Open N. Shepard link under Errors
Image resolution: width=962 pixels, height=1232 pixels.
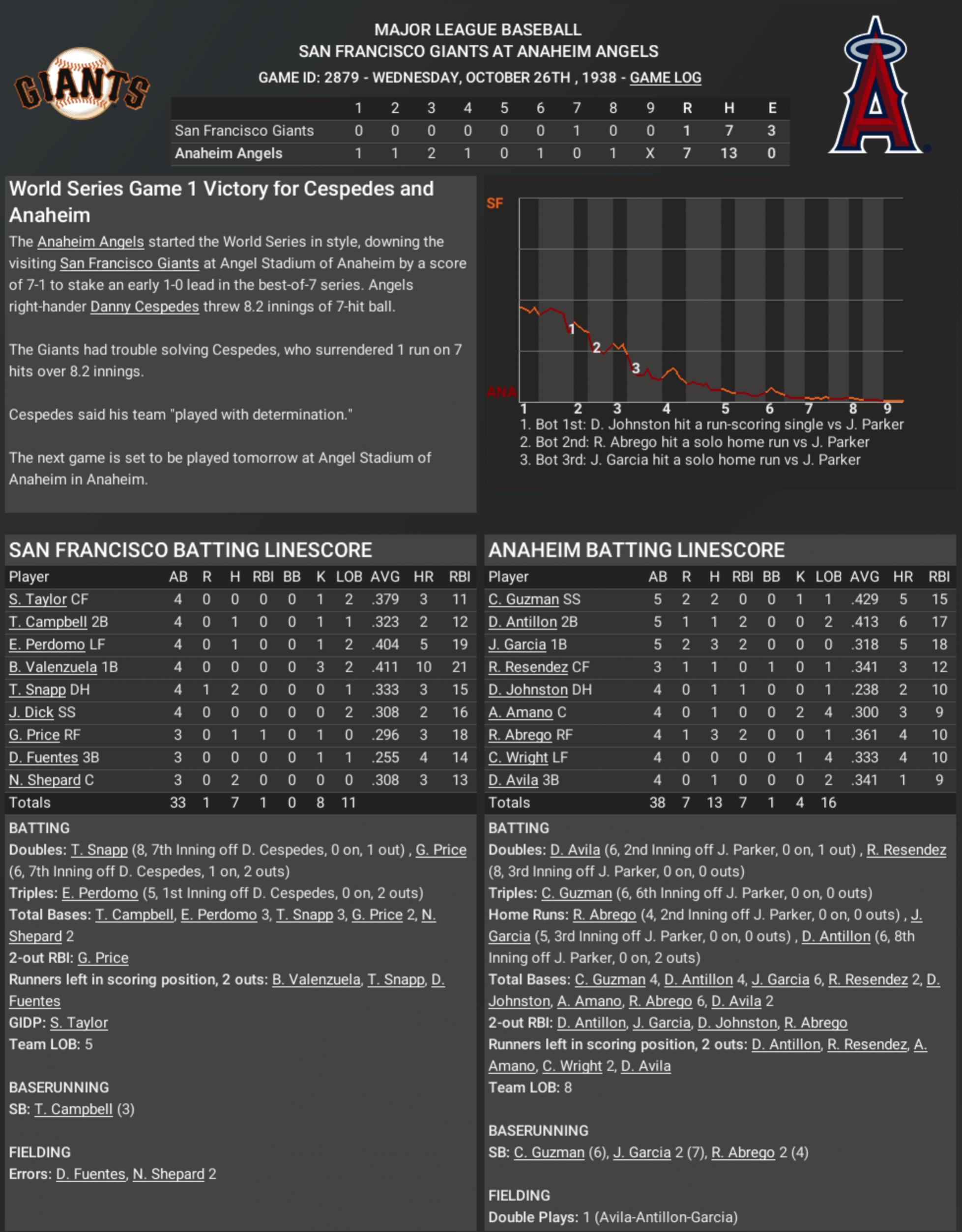pyautogui.click(x=168, y=1174)
